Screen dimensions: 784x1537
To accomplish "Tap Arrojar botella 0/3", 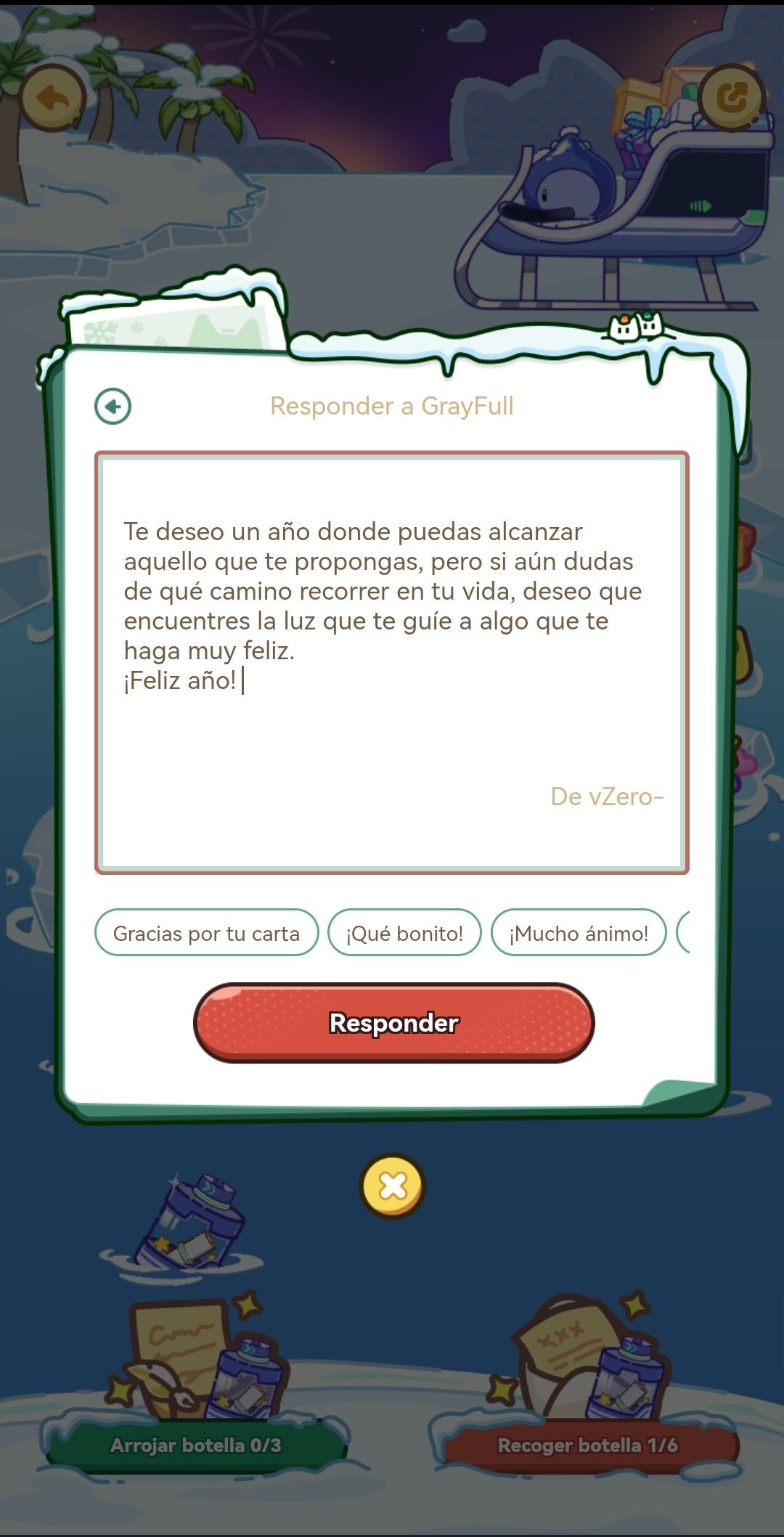I will [196, 1445].
